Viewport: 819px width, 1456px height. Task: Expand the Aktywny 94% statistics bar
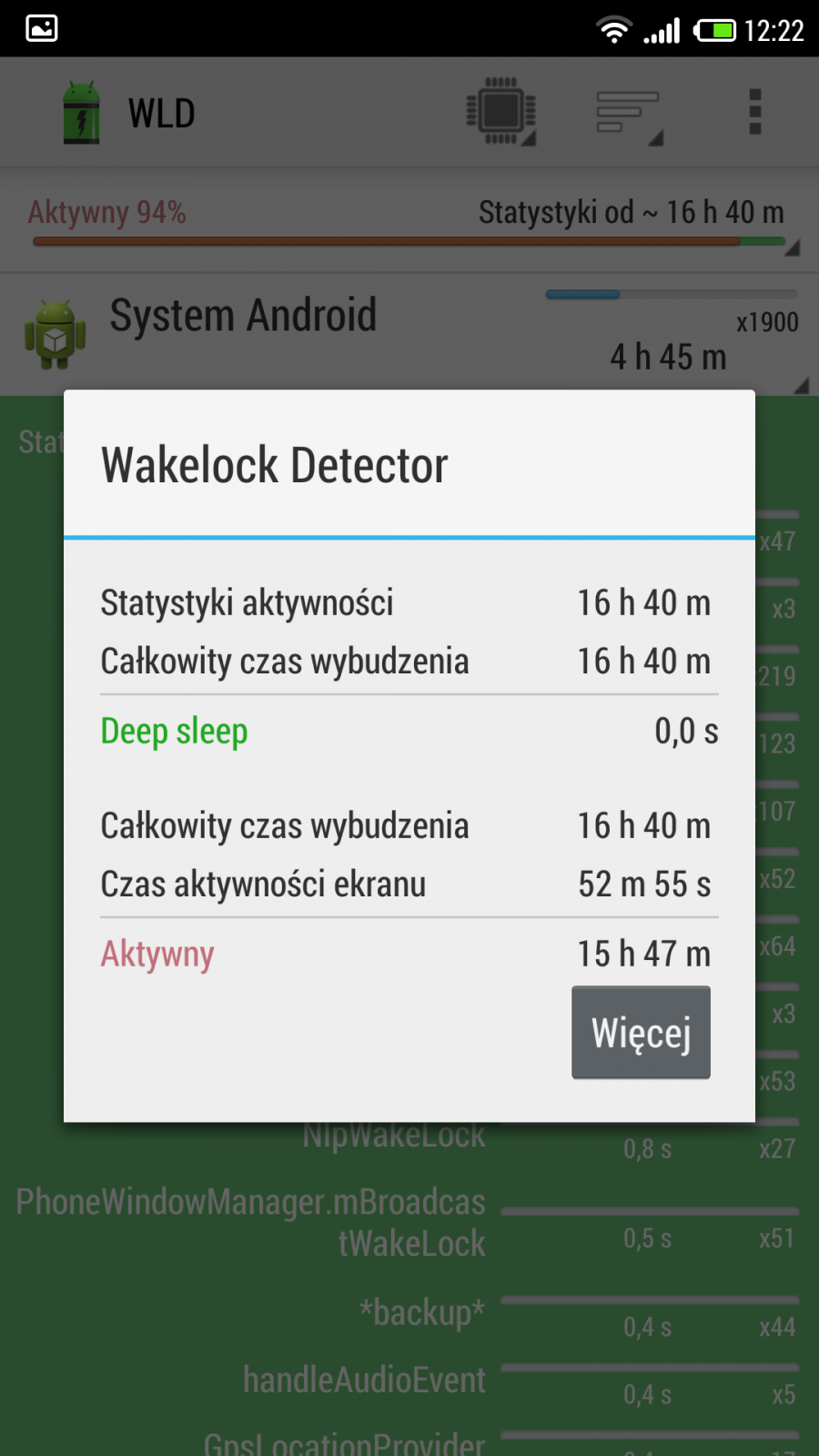(409, 221)
